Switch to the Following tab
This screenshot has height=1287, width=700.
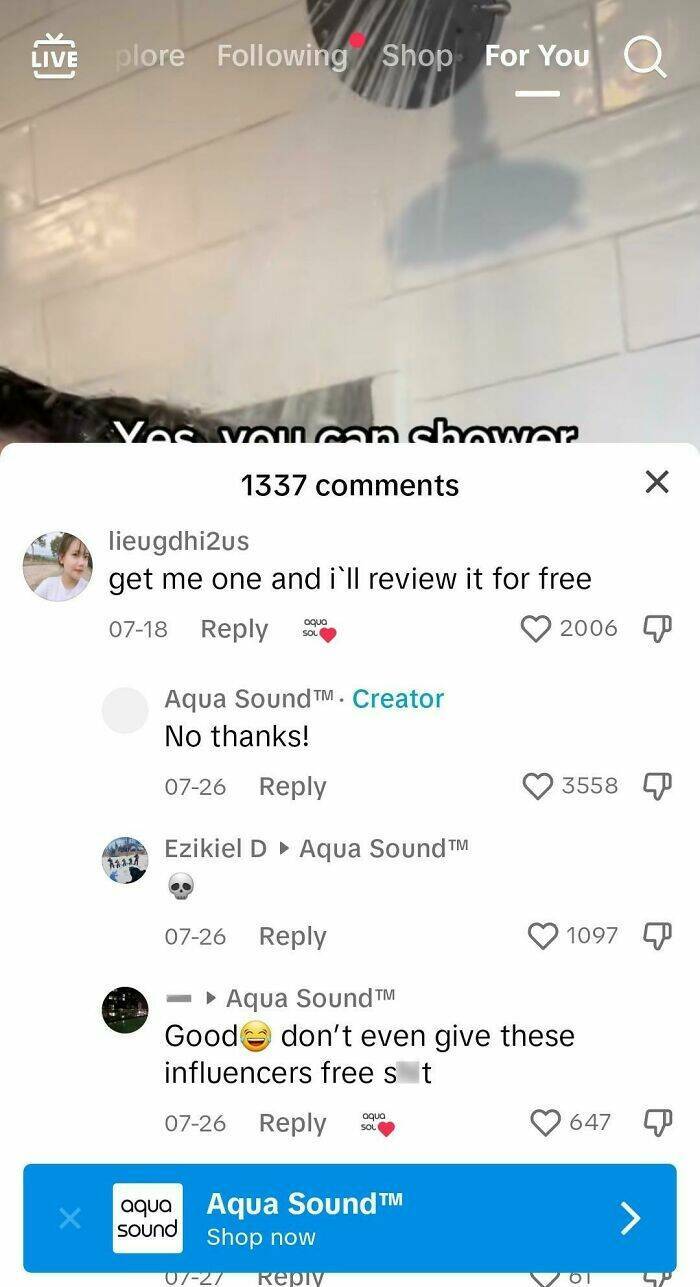click(x=282, y=55)
